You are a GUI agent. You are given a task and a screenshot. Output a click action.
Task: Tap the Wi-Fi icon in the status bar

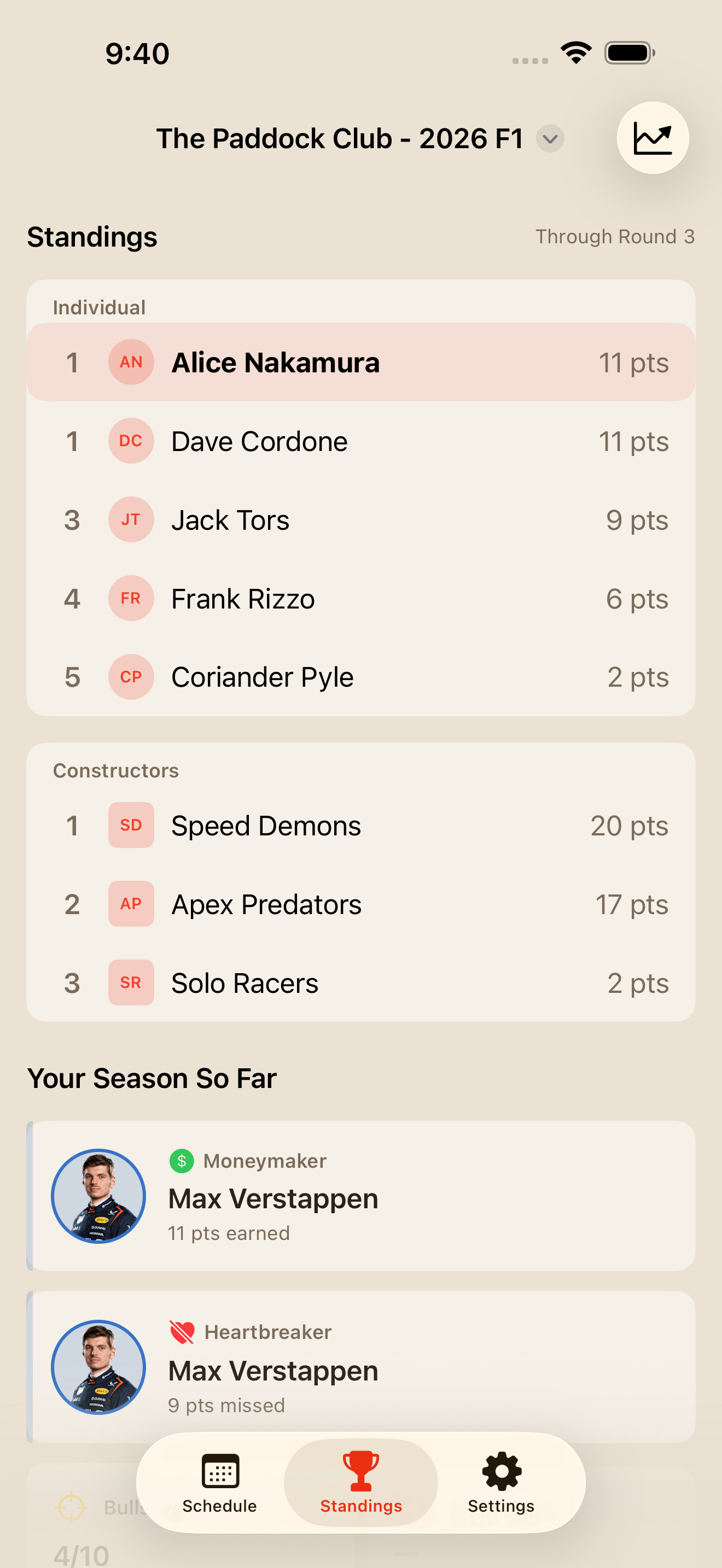click(575, 52)
